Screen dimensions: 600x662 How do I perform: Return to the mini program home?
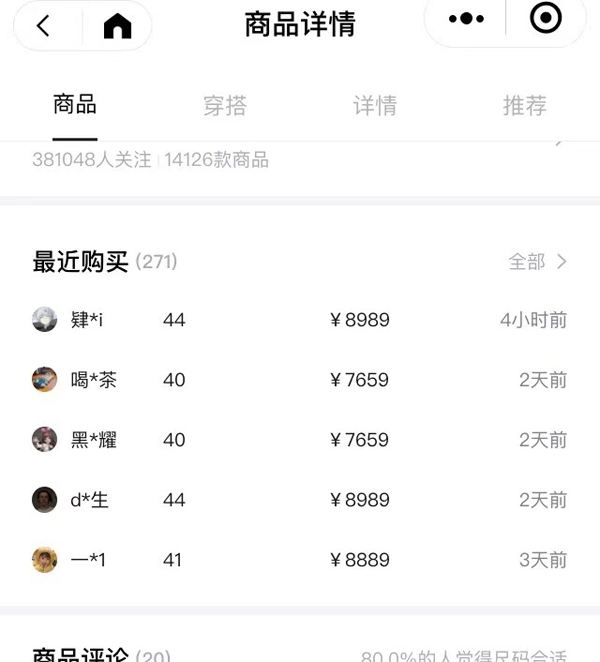pos(117,26)
